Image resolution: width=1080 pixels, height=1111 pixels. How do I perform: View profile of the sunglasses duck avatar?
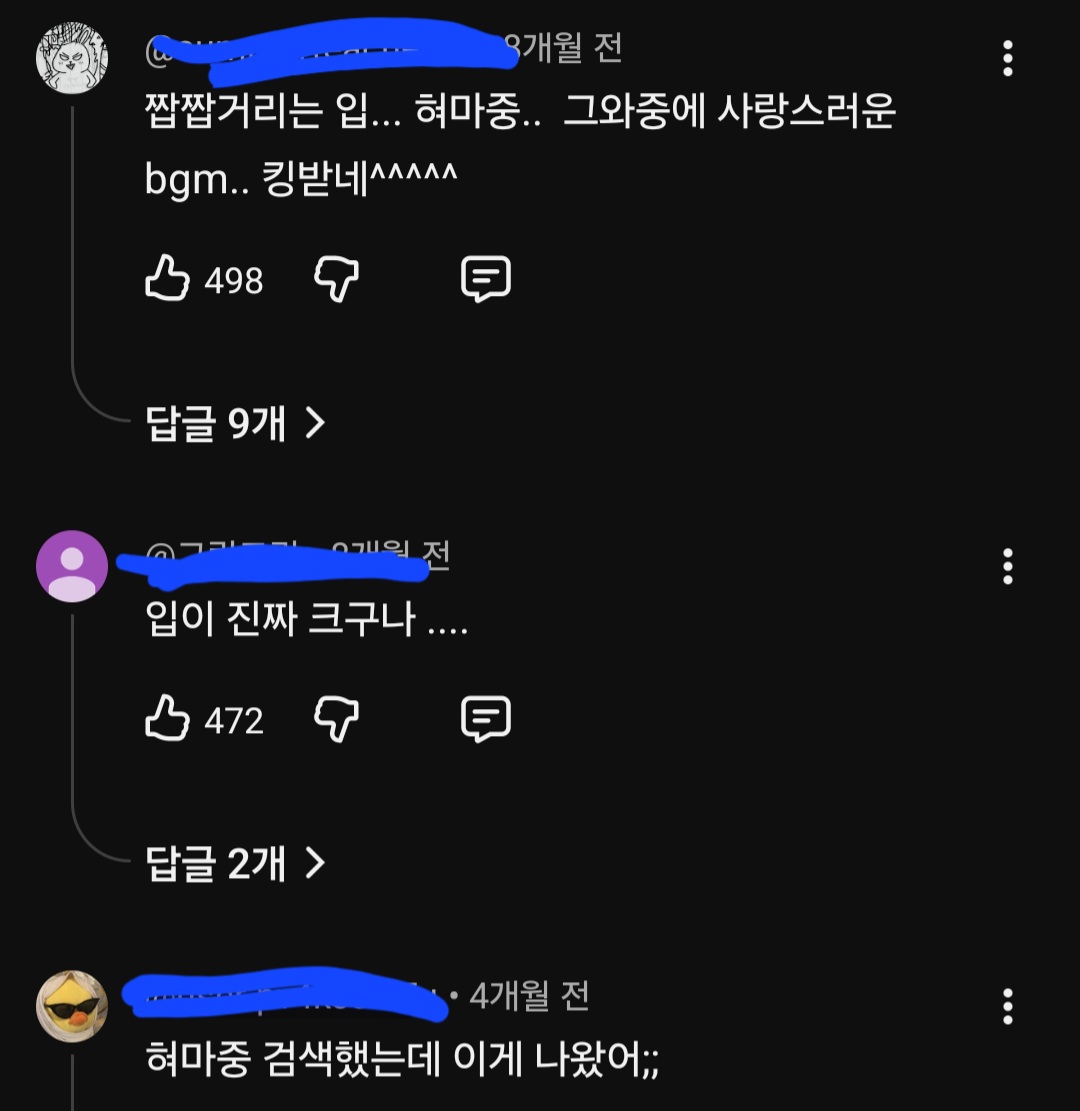pyautogui.click(x=72, y=1006)
